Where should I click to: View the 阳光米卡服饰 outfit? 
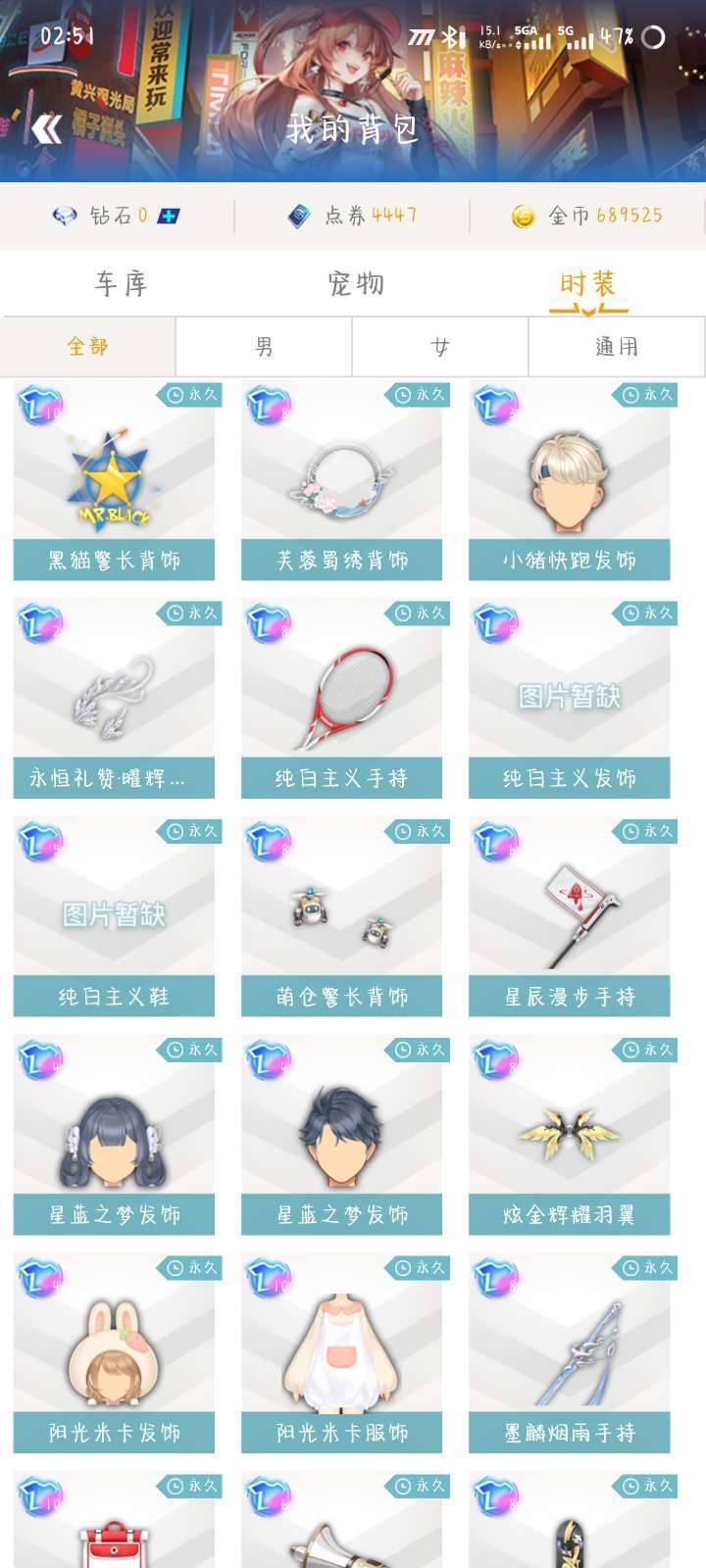pyautogui.click(x=341, y=1353)
